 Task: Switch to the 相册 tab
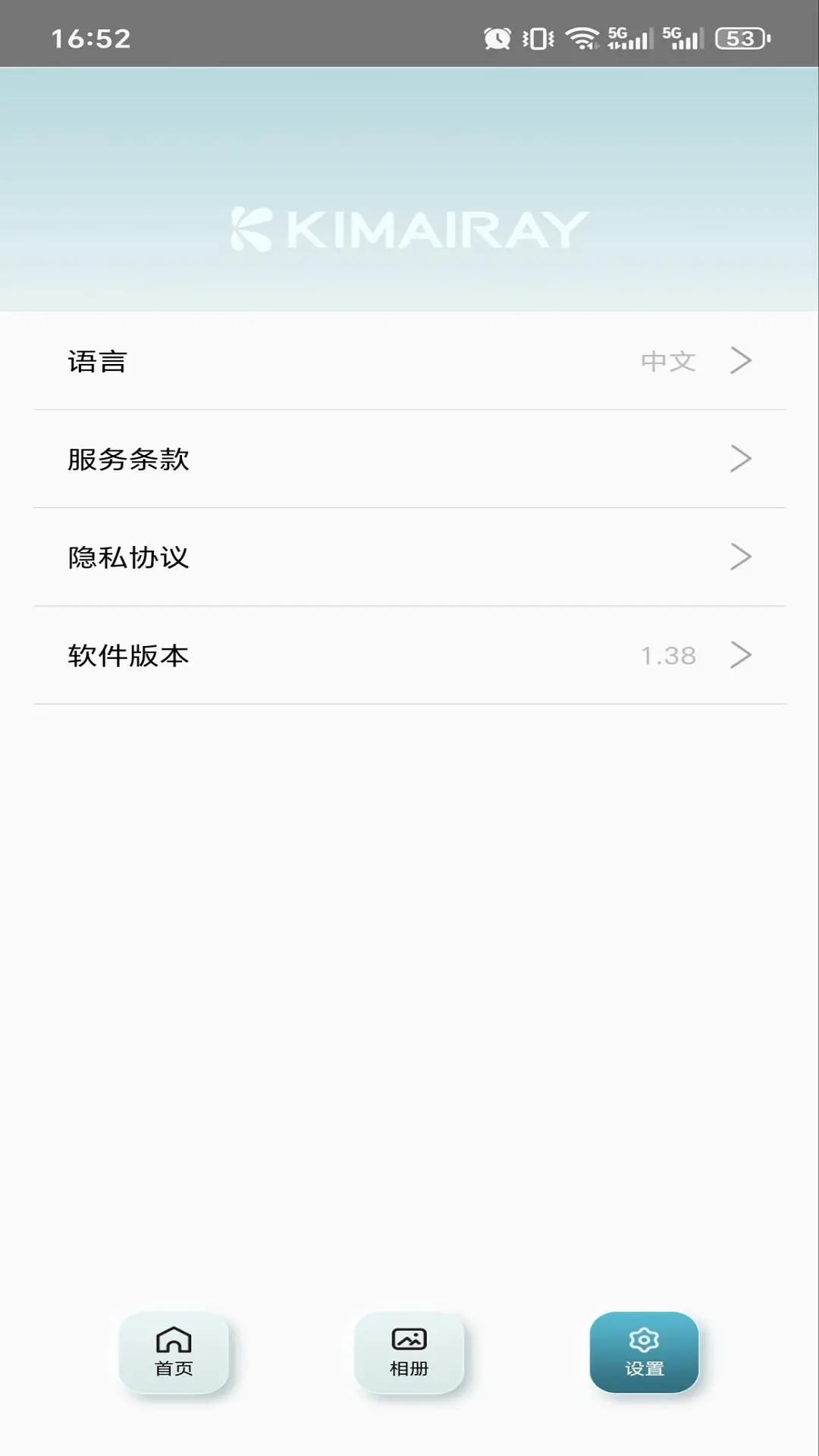[409, 1354]
